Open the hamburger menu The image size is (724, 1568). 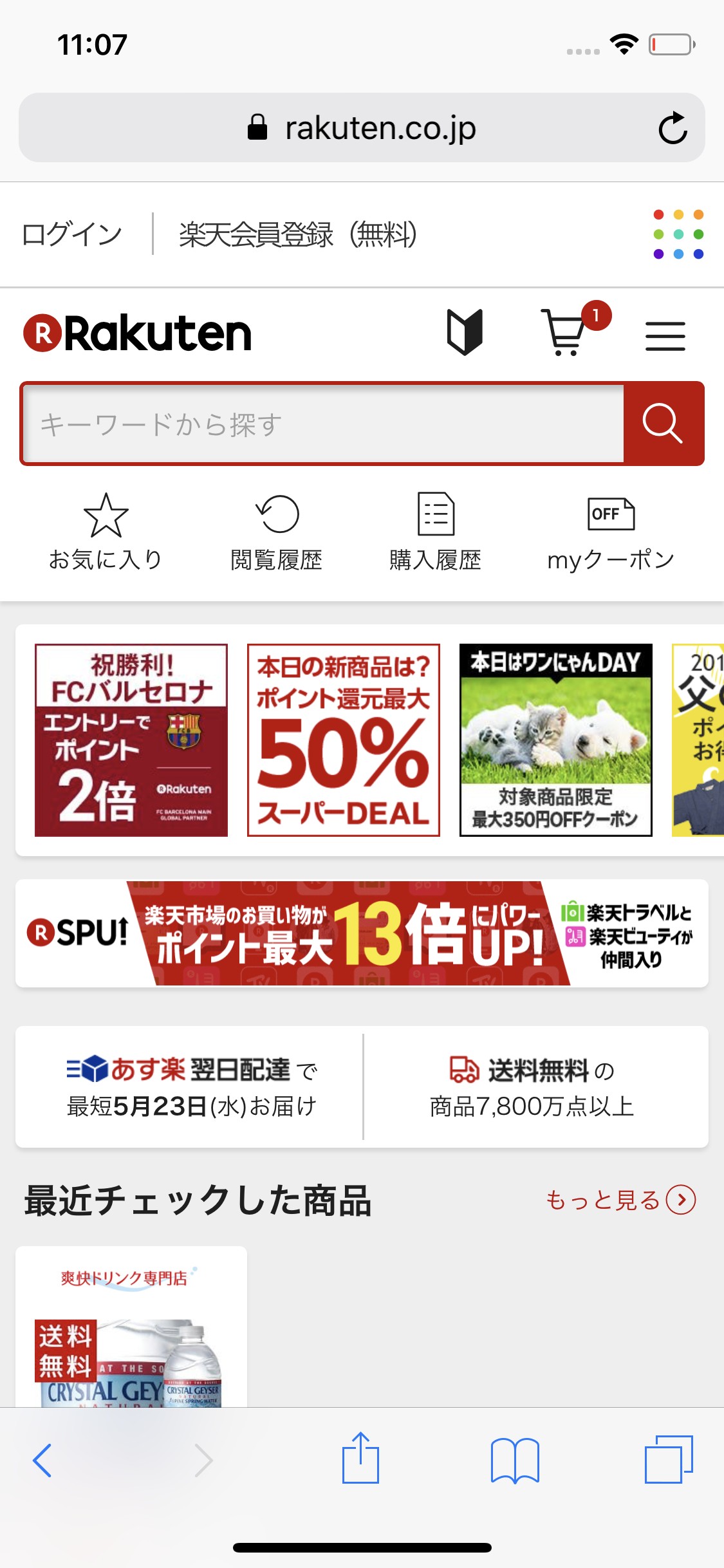[665, 335]
